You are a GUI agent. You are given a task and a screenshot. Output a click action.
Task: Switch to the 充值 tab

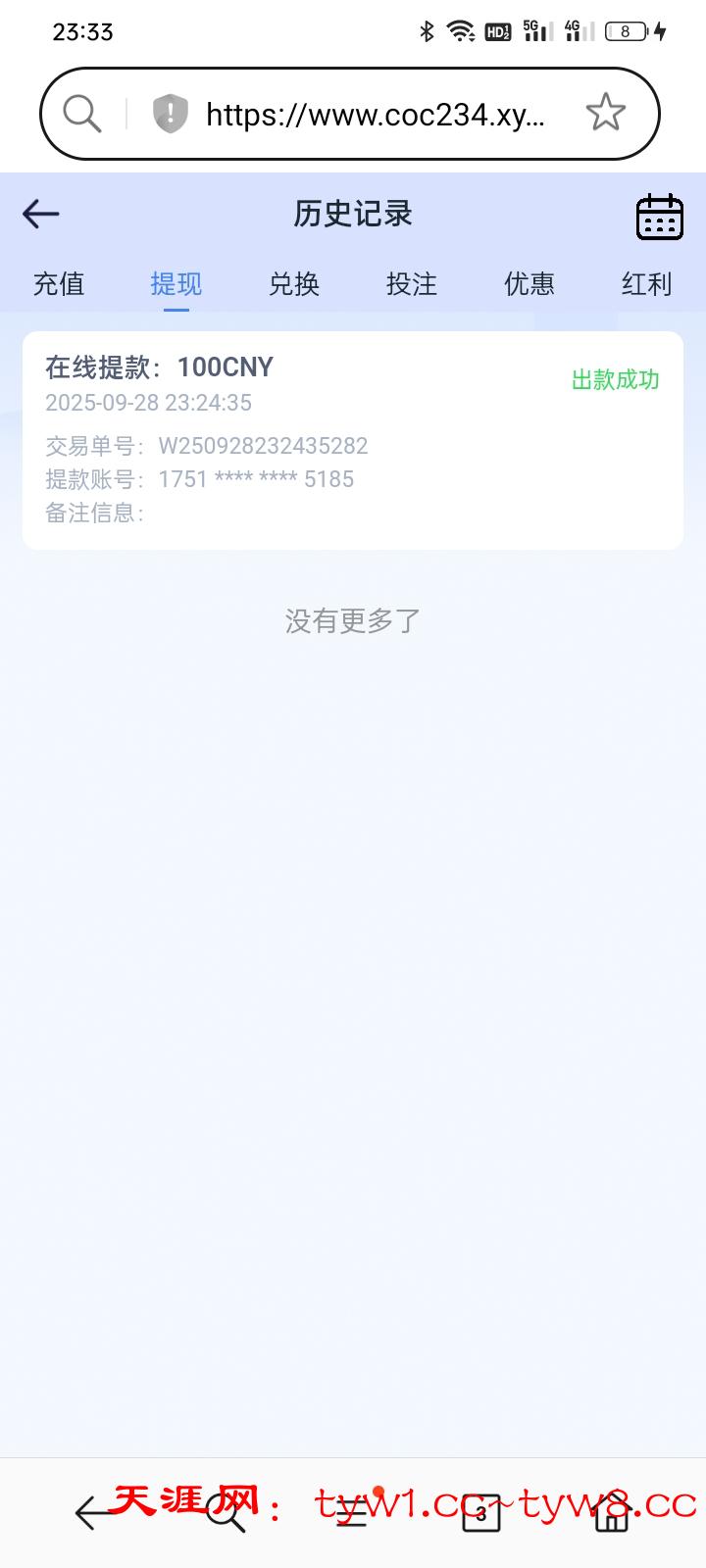pyautogui.click(x=59, y=284)
